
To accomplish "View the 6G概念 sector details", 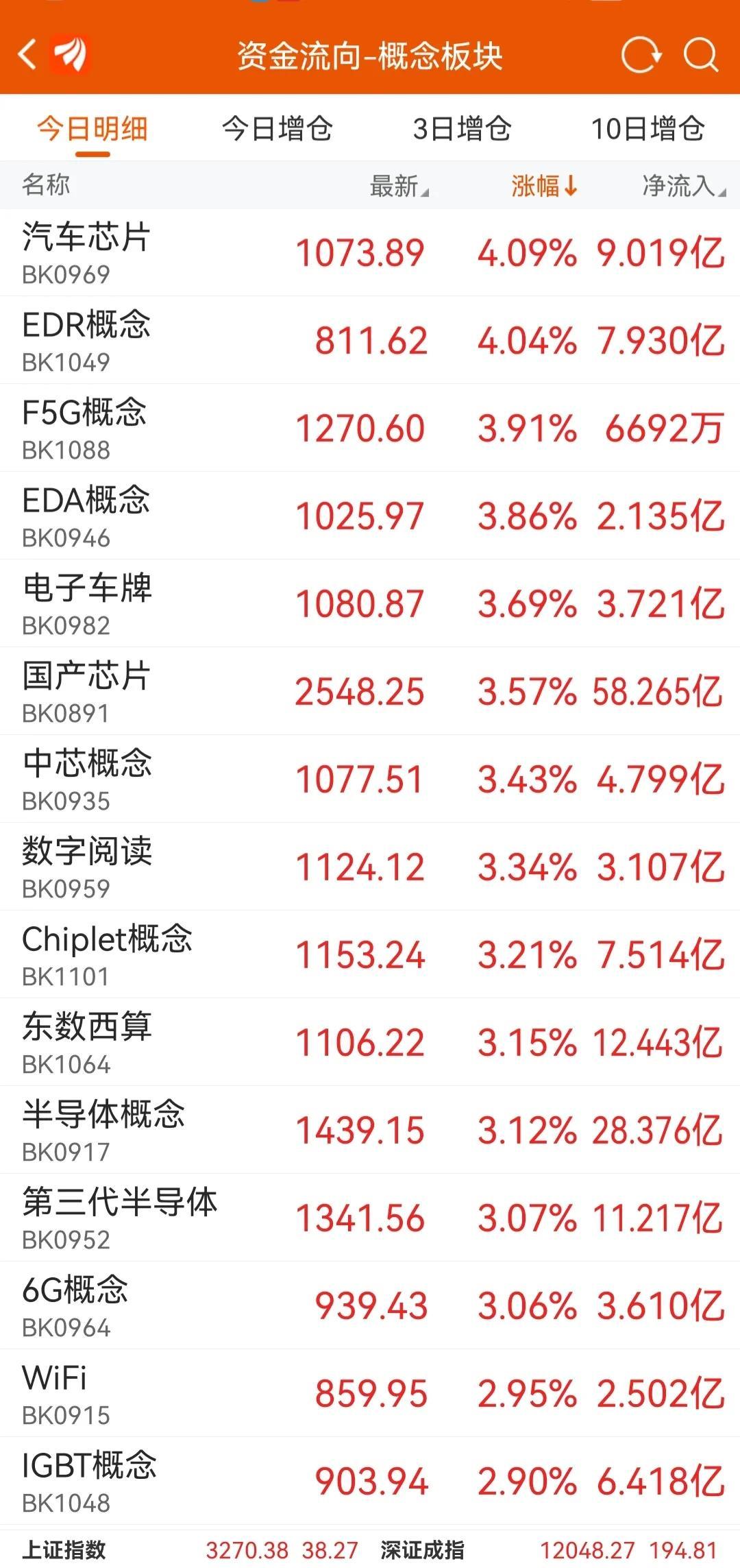I will click(x=370, y=1305).
